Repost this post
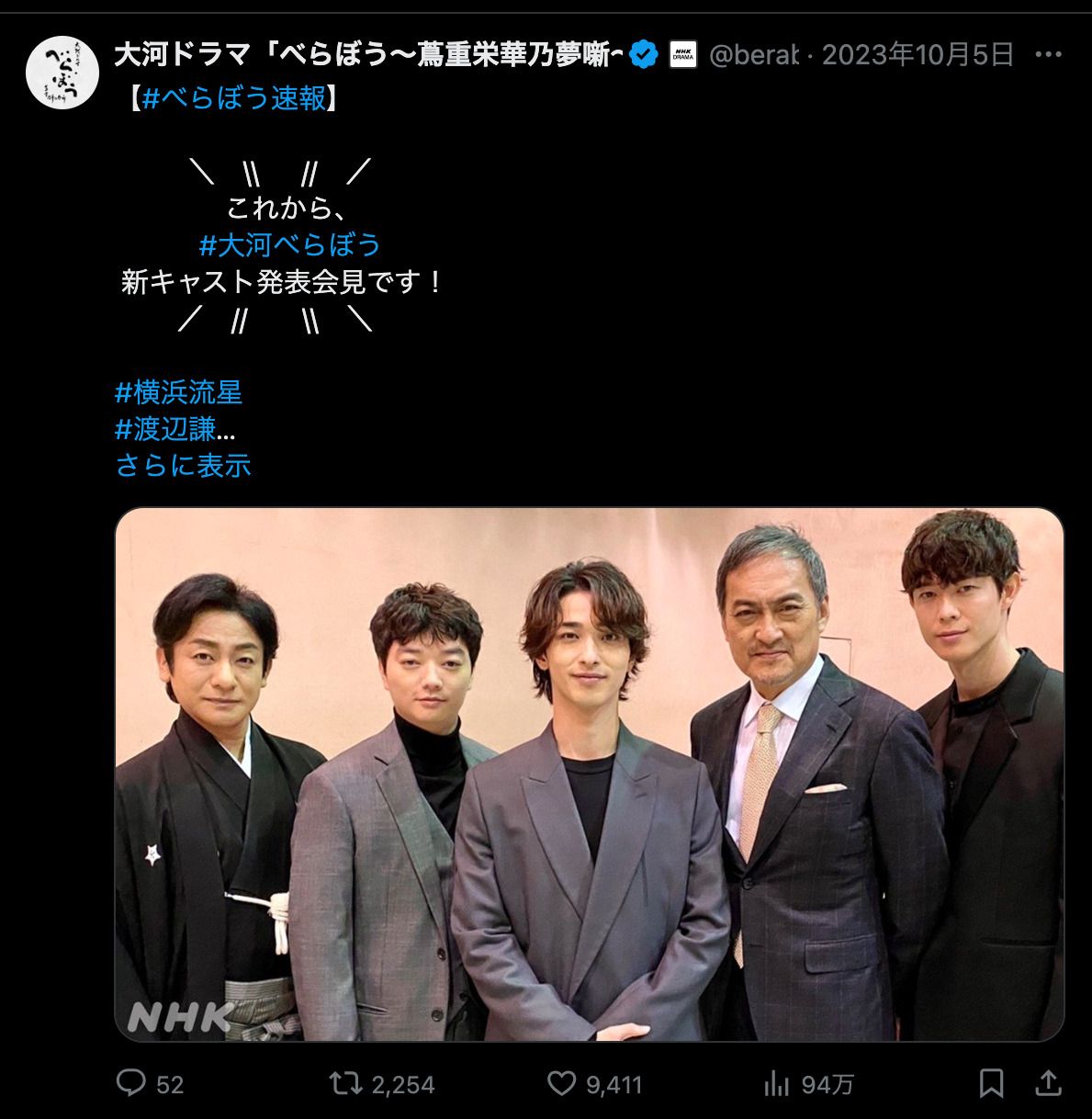The image size is (1092, 1119). (345, 1084)
